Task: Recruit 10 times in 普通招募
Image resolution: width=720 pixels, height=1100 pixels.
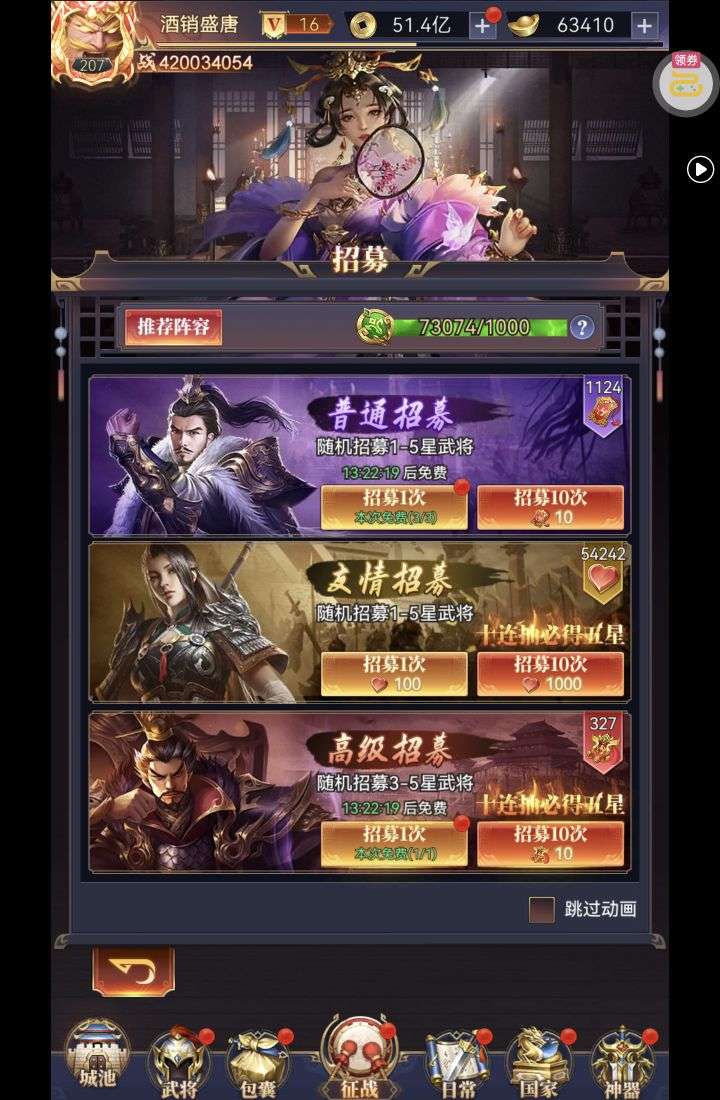Action: click(x=550, y=506)
